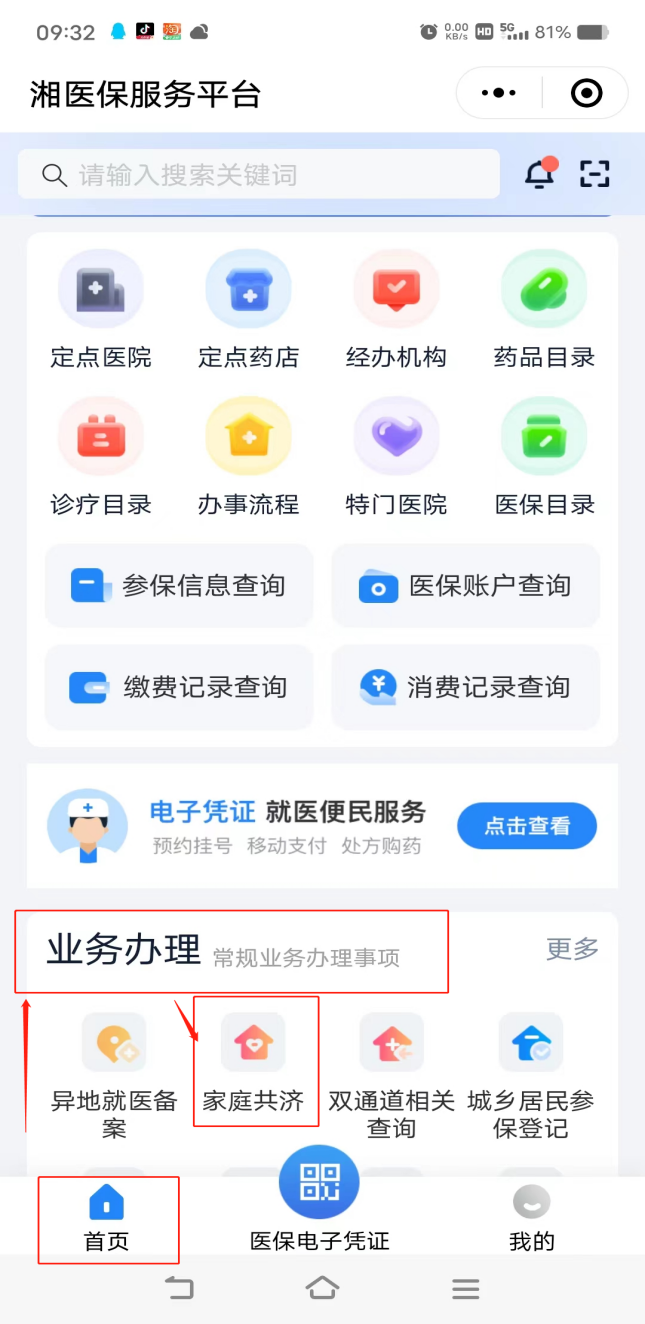
Task: Open 参保信息查询
Action: [180, 586]
